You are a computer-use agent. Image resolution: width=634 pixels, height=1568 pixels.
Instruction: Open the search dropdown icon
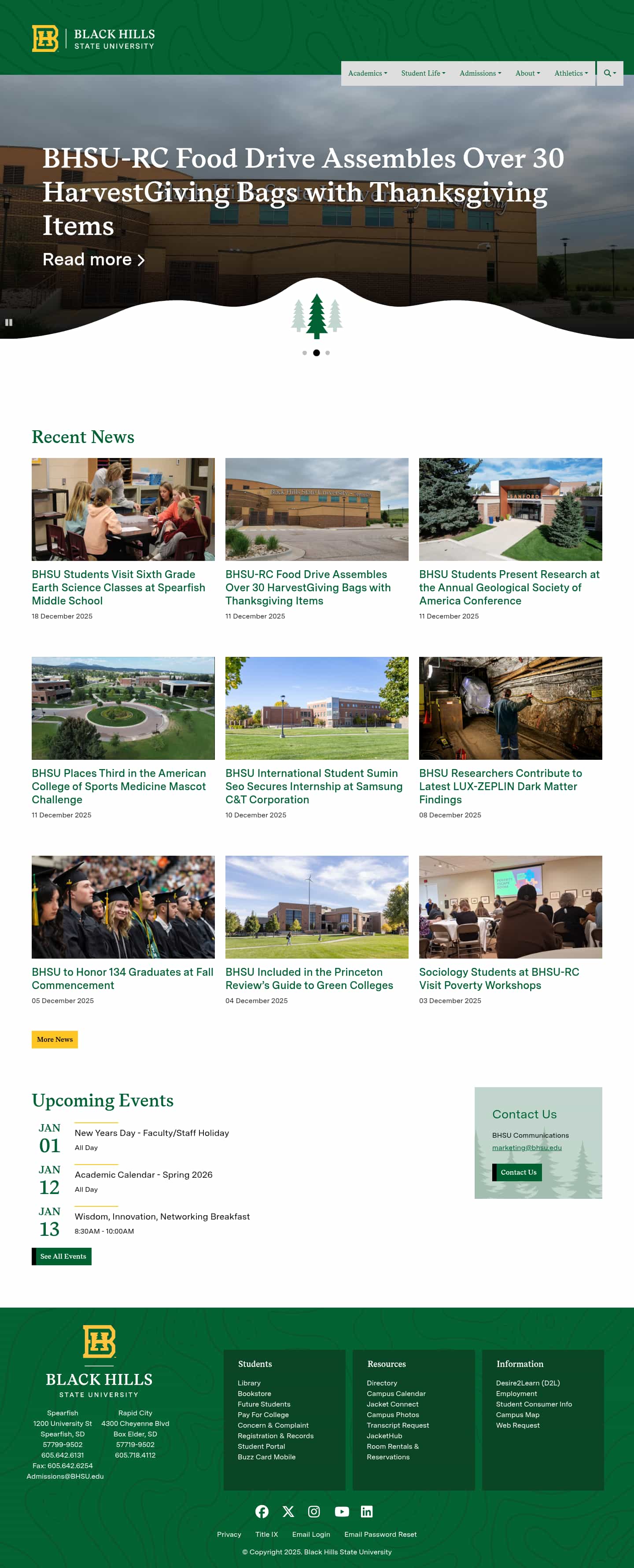[610, 73]
